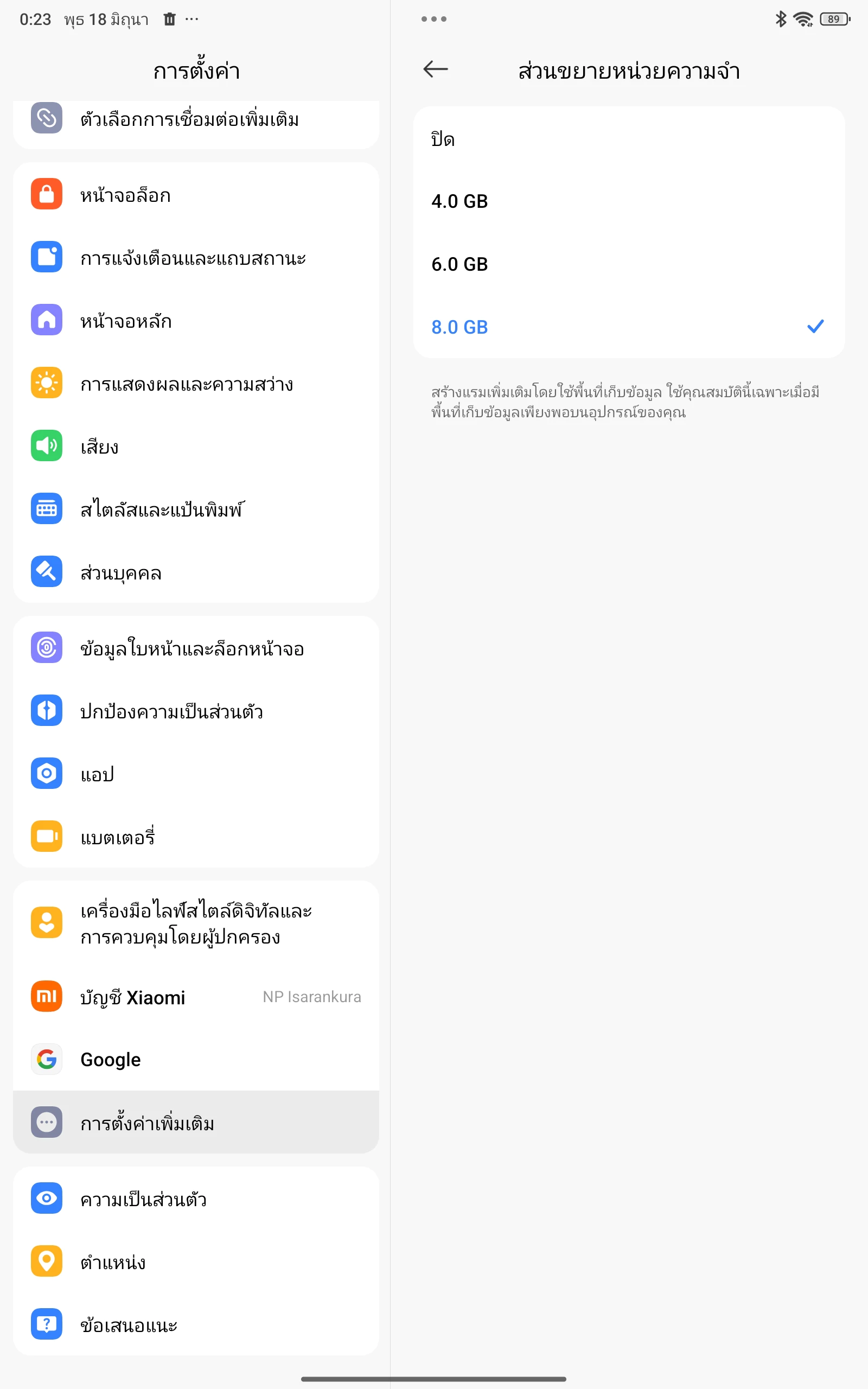Image resolution: width=868 pixels, height=1389 pixels.
Task: Open ตำแหน่ง settings
Action: [x=196, y=1261]
